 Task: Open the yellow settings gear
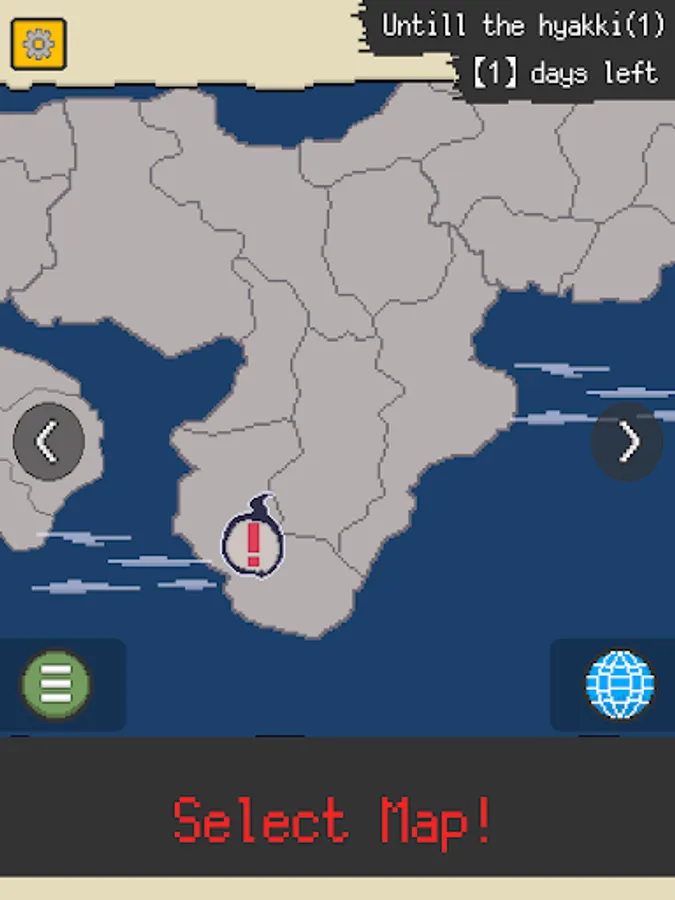pos(38,44)
